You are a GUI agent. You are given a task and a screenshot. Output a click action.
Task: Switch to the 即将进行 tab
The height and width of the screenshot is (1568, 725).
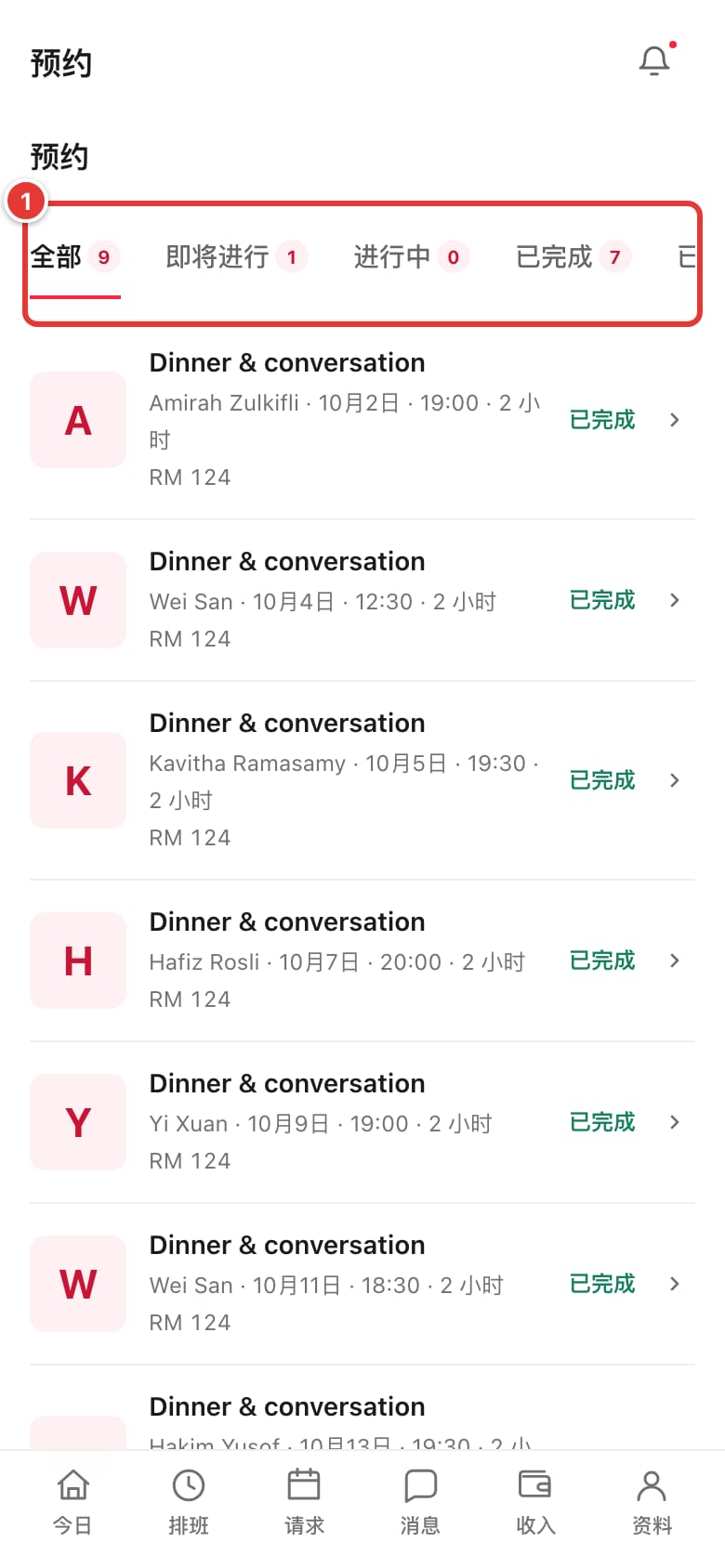point(236,257)
